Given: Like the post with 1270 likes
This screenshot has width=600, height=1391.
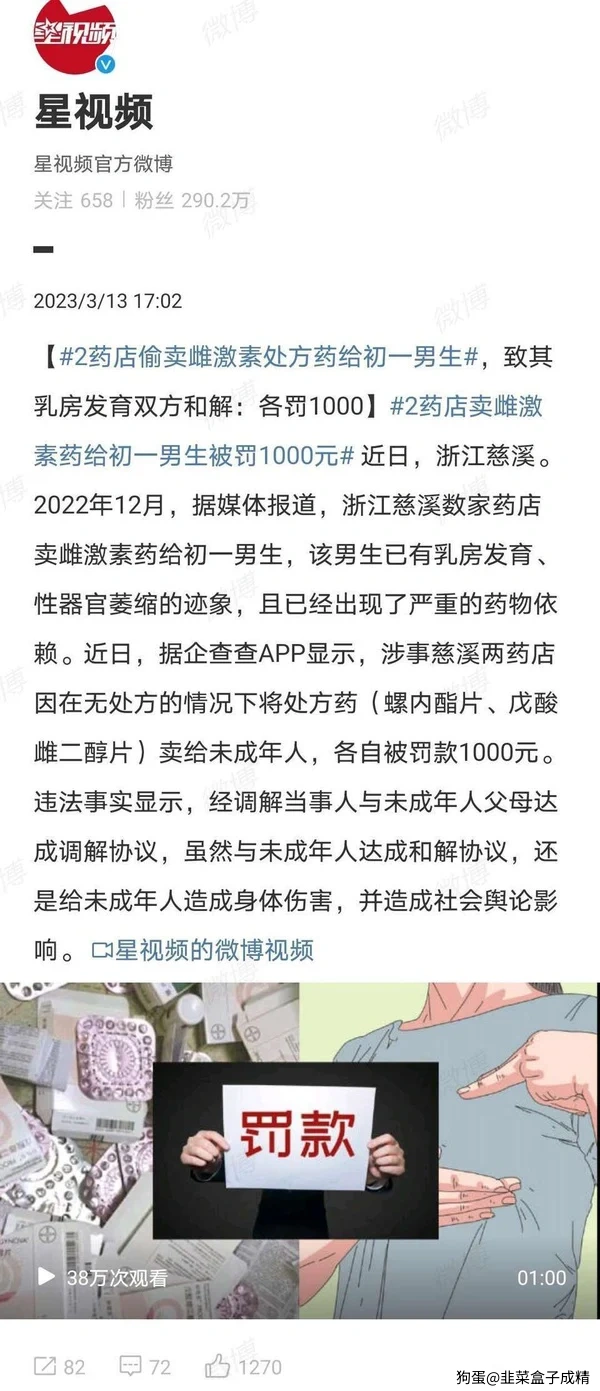Looking at the screenshot, I should coord(243,1366).
